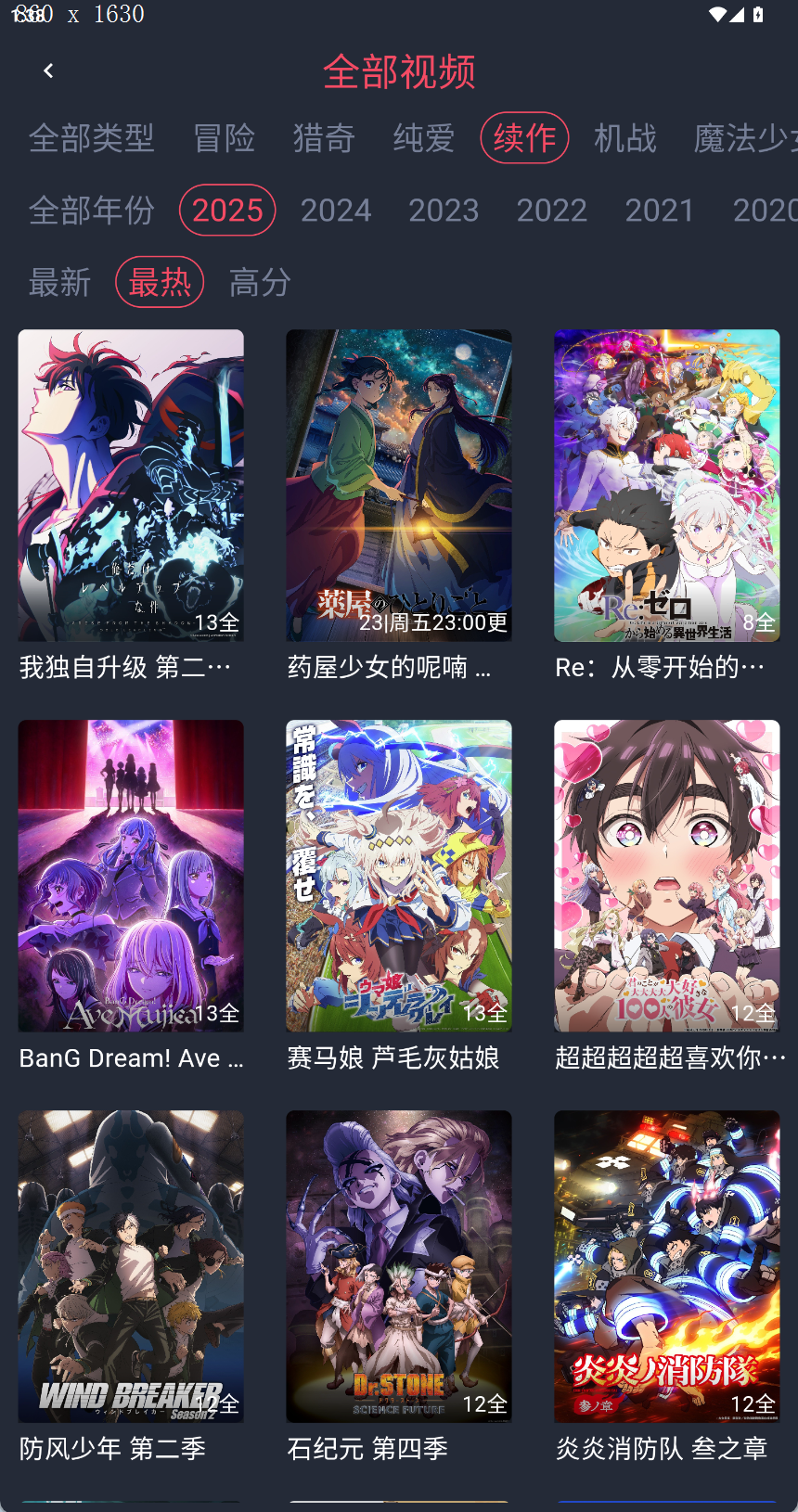Image resolution: width=798 pixels, height=1512 pixels.
Task: Choose the 纯爱 genre chip
Action: (x=424, y=138)
